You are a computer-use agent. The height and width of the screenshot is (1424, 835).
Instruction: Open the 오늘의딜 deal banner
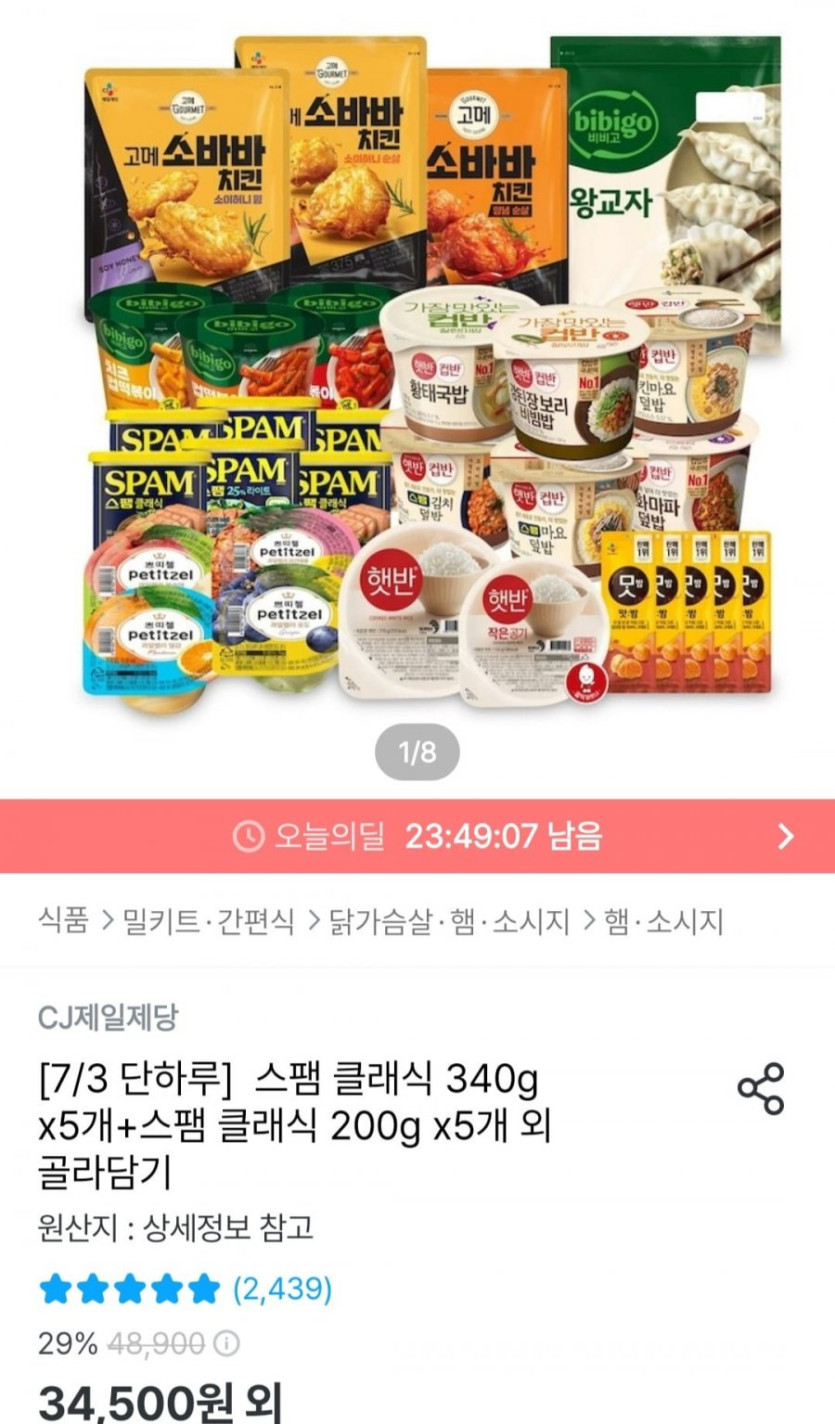[417, 836]
